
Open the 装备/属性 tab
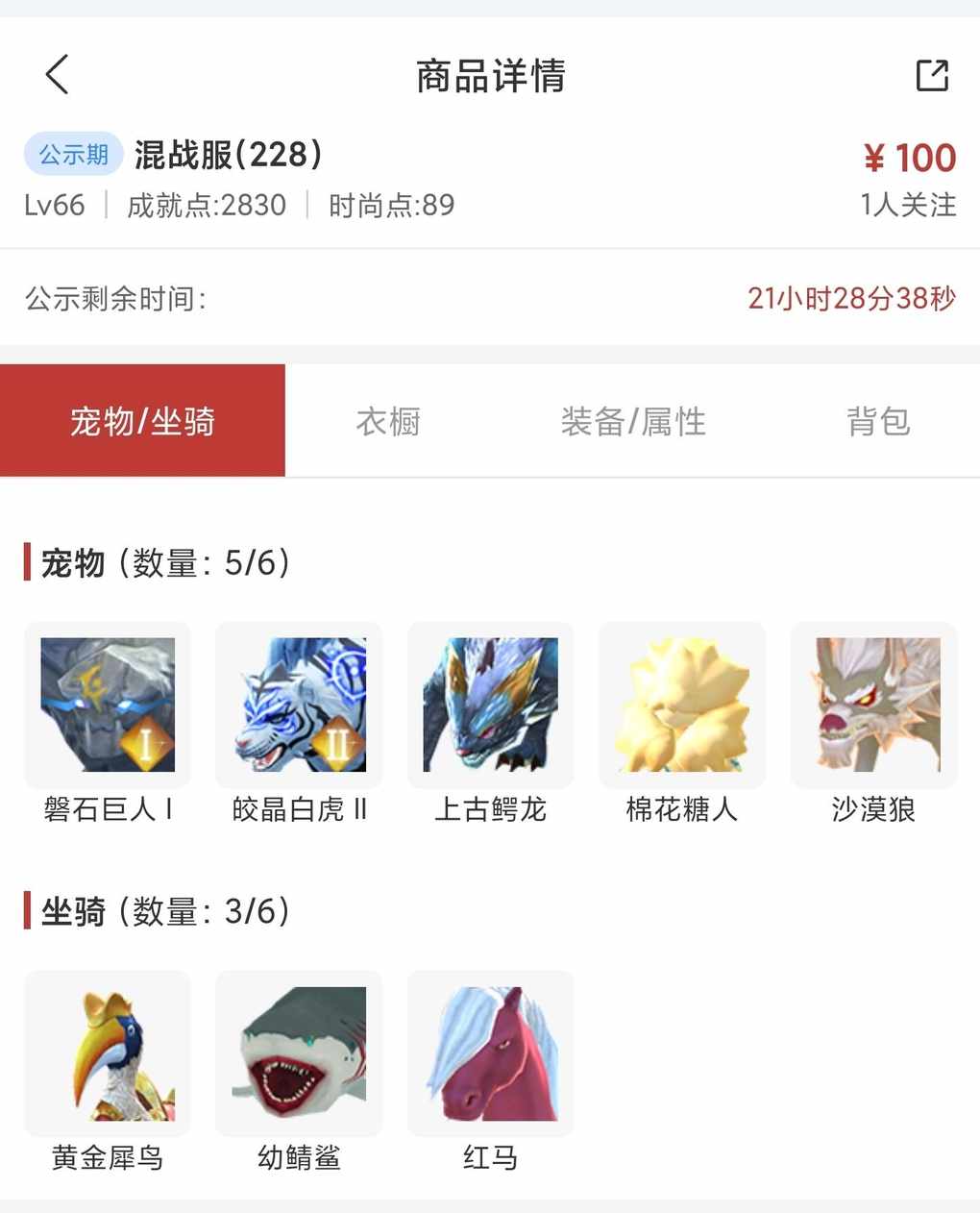633,421
